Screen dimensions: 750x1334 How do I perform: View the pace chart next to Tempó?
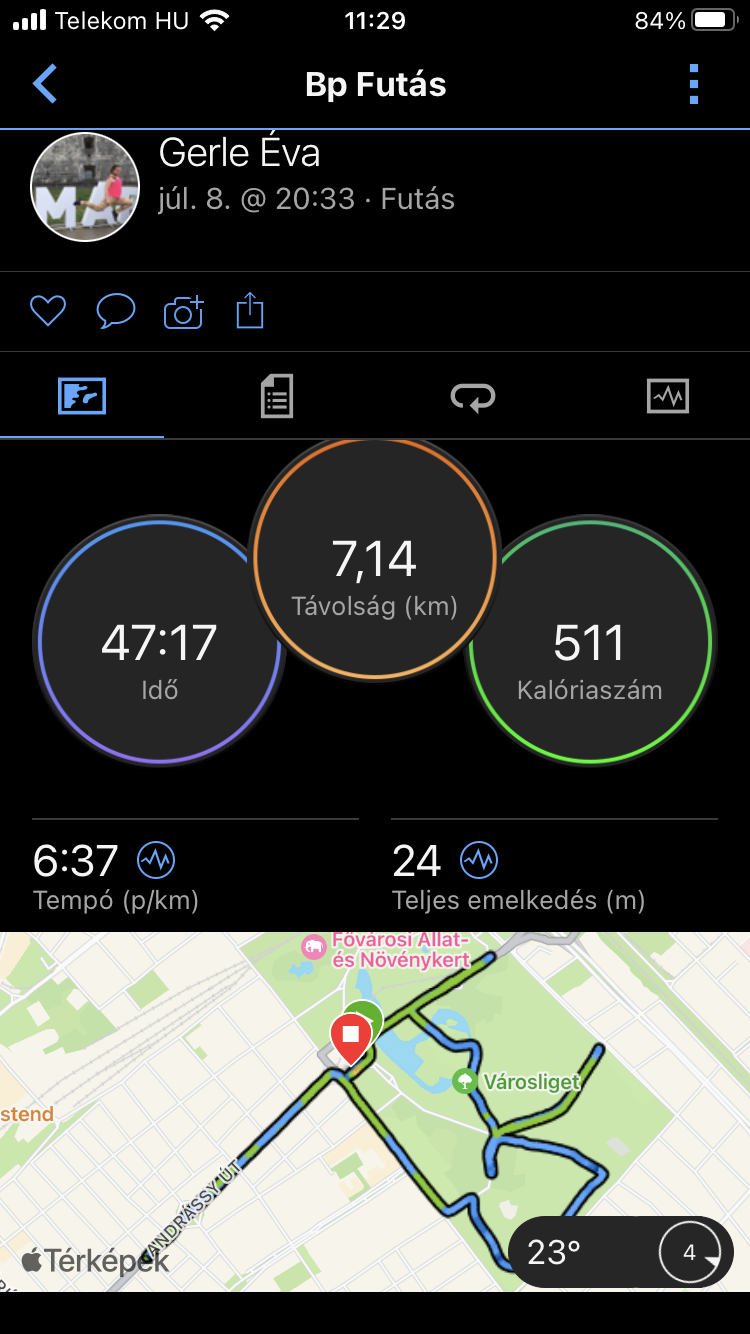pyautogui.click(x=156, y=859)
